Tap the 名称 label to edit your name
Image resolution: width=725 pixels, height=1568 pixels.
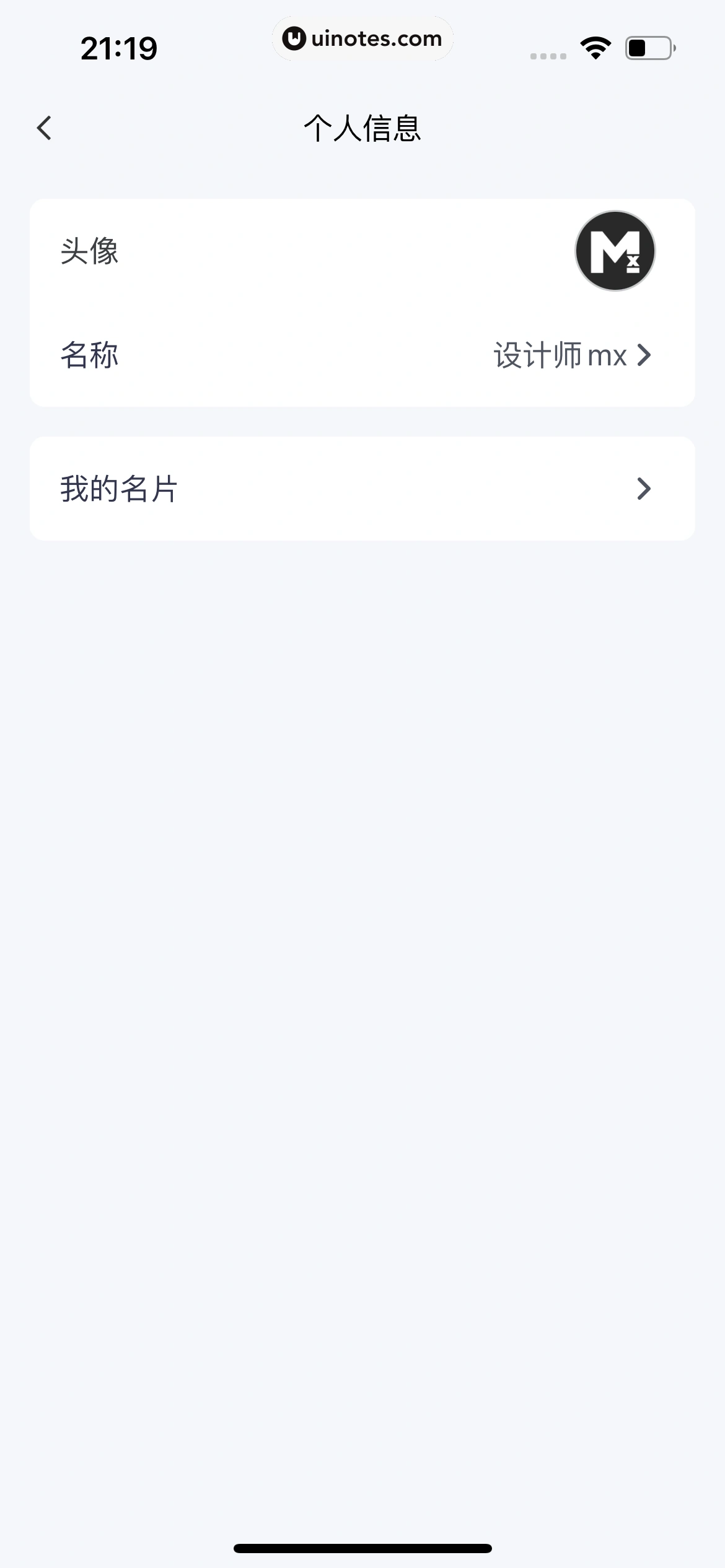click(89, 355)
